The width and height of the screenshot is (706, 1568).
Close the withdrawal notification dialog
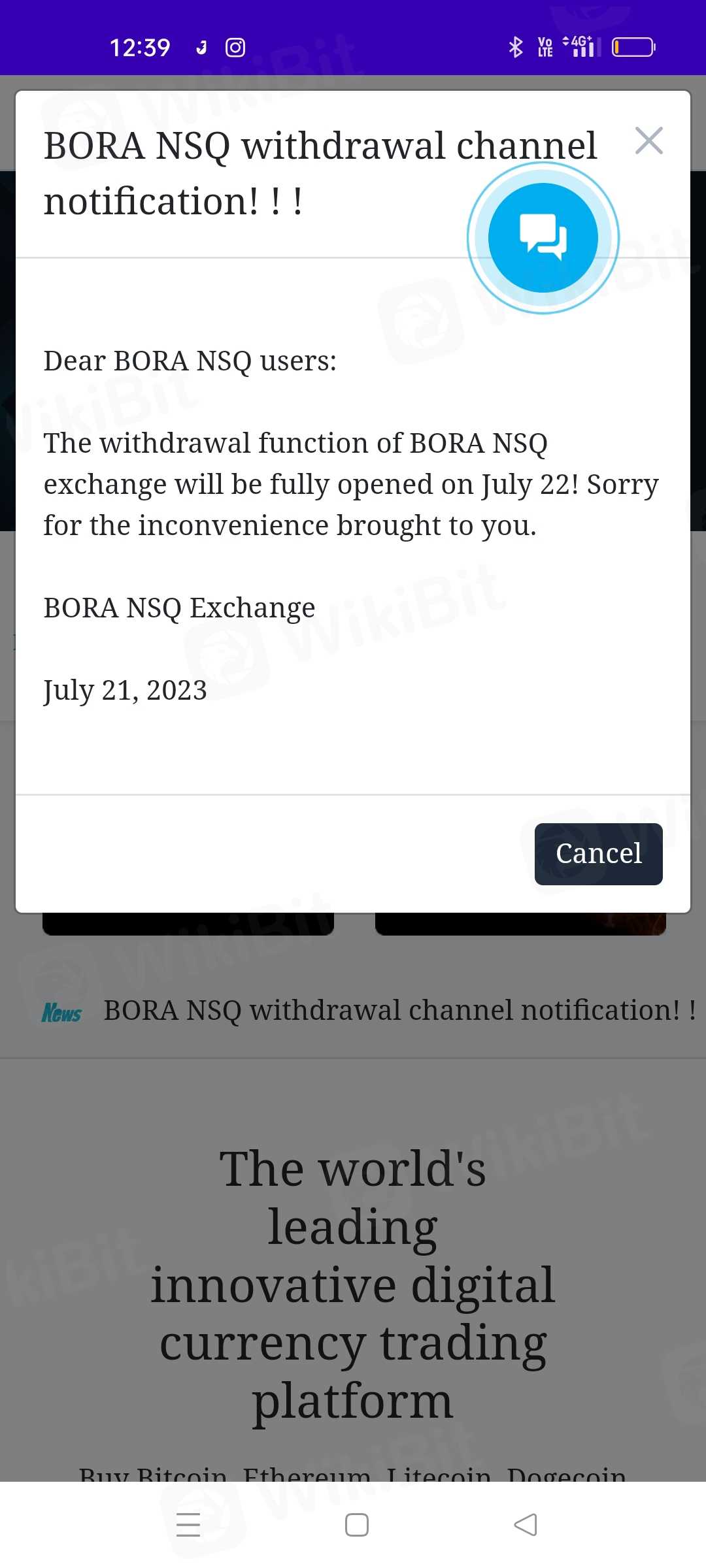click(x=648, y=141)
